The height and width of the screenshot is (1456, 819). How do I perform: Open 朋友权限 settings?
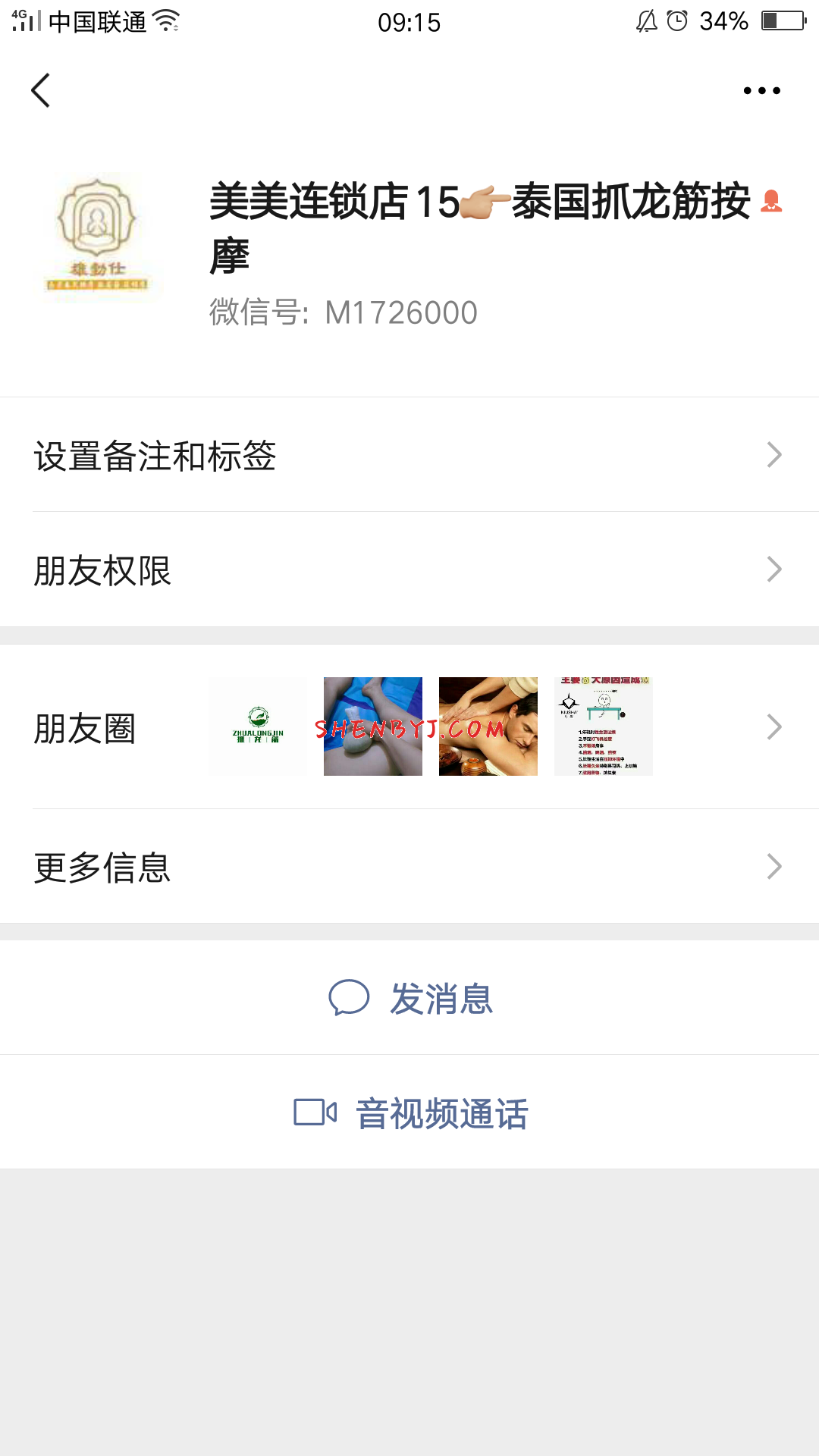[x=409, y=570]
